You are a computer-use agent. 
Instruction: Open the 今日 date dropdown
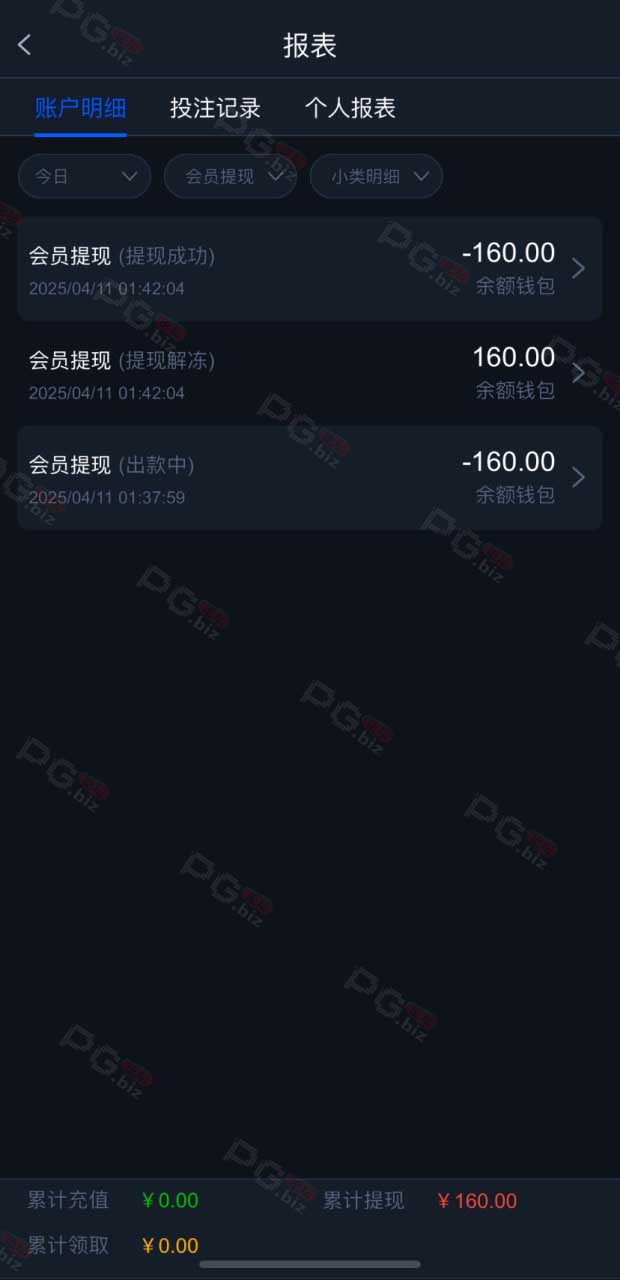pos(84,176)
